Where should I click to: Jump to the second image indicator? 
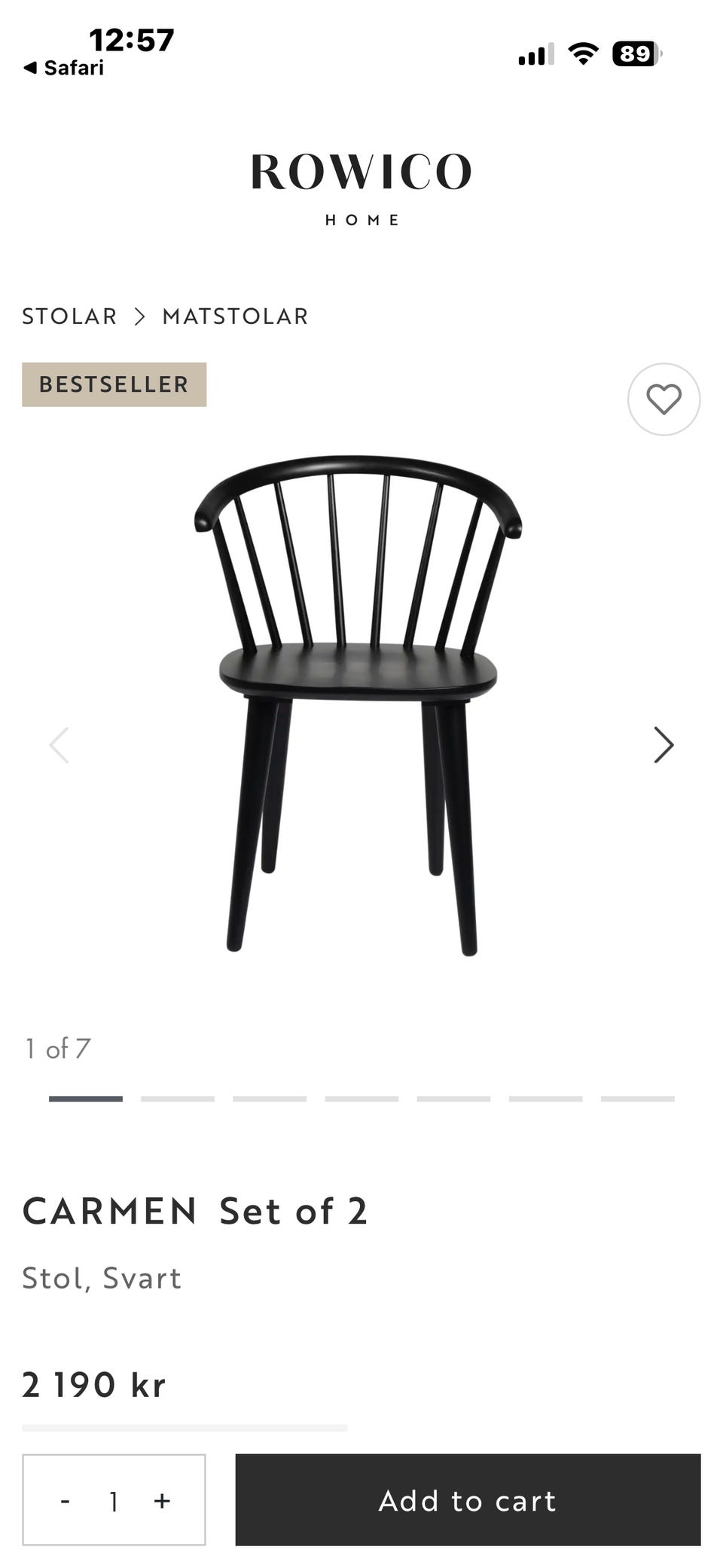[x=178, y=1099]
